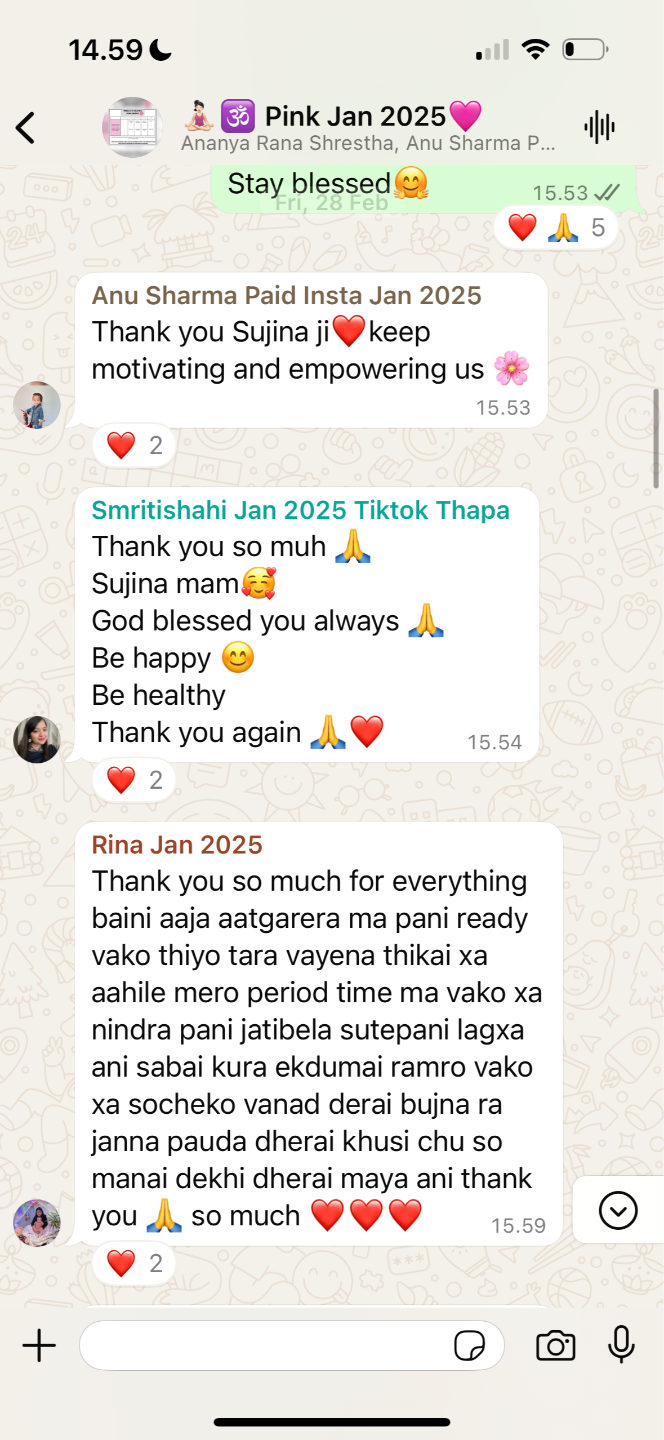Open the attachment plus menu
Image resolution: width=664 pixels, height=1440 pixels.
coord(39,1345)
